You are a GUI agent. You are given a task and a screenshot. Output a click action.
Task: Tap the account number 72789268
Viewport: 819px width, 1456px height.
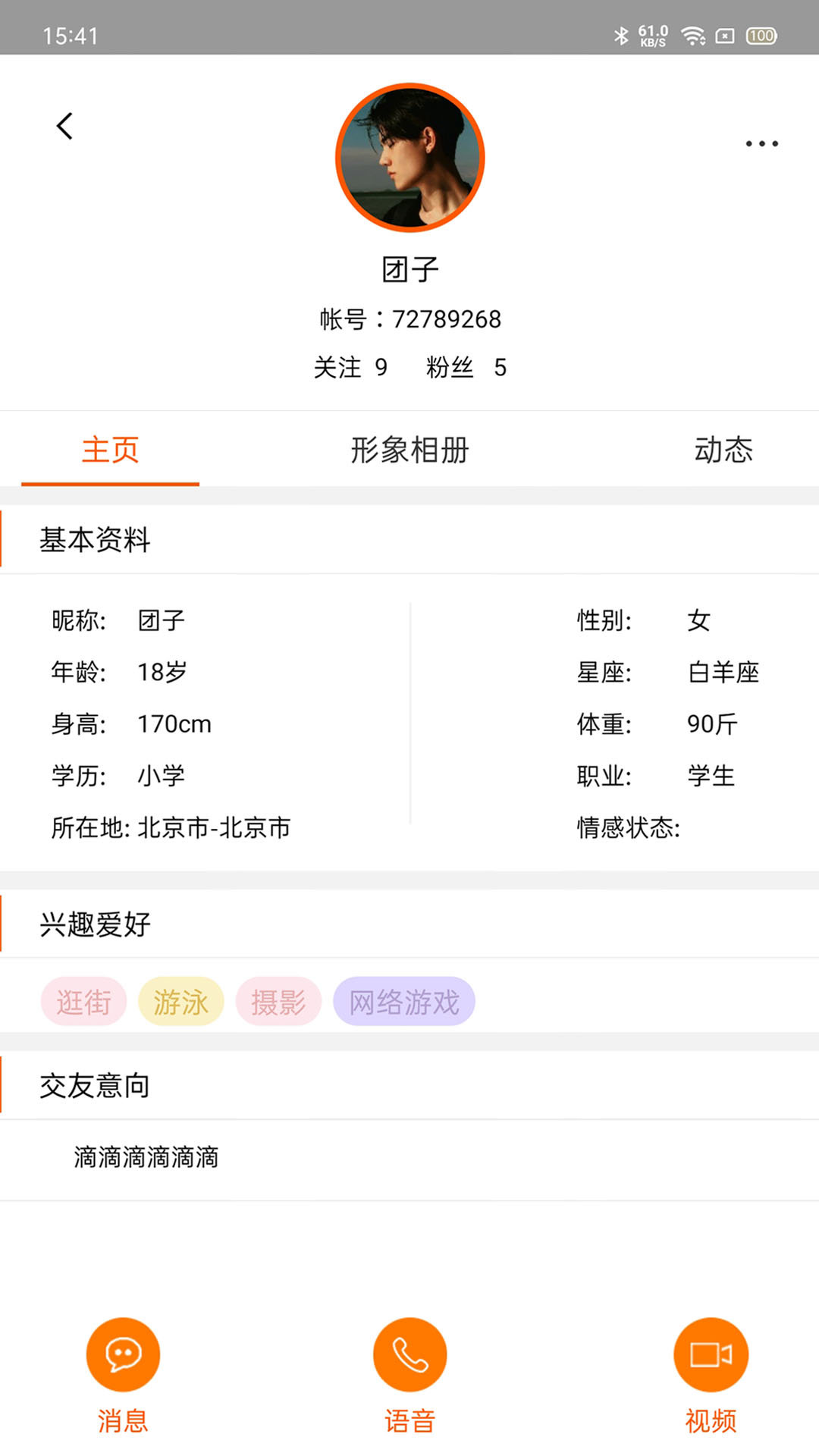409,318
